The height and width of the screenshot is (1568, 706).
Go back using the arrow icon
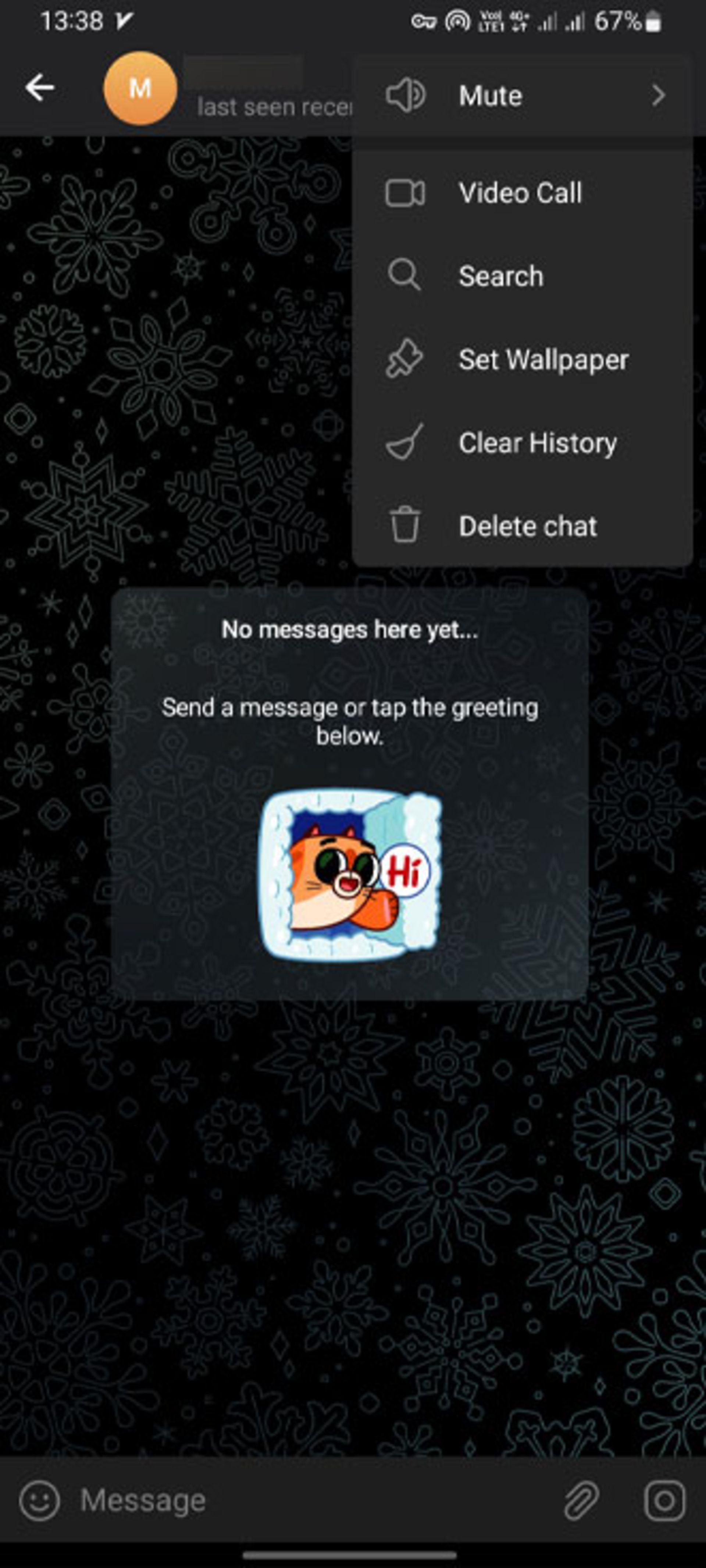(40, 88)
